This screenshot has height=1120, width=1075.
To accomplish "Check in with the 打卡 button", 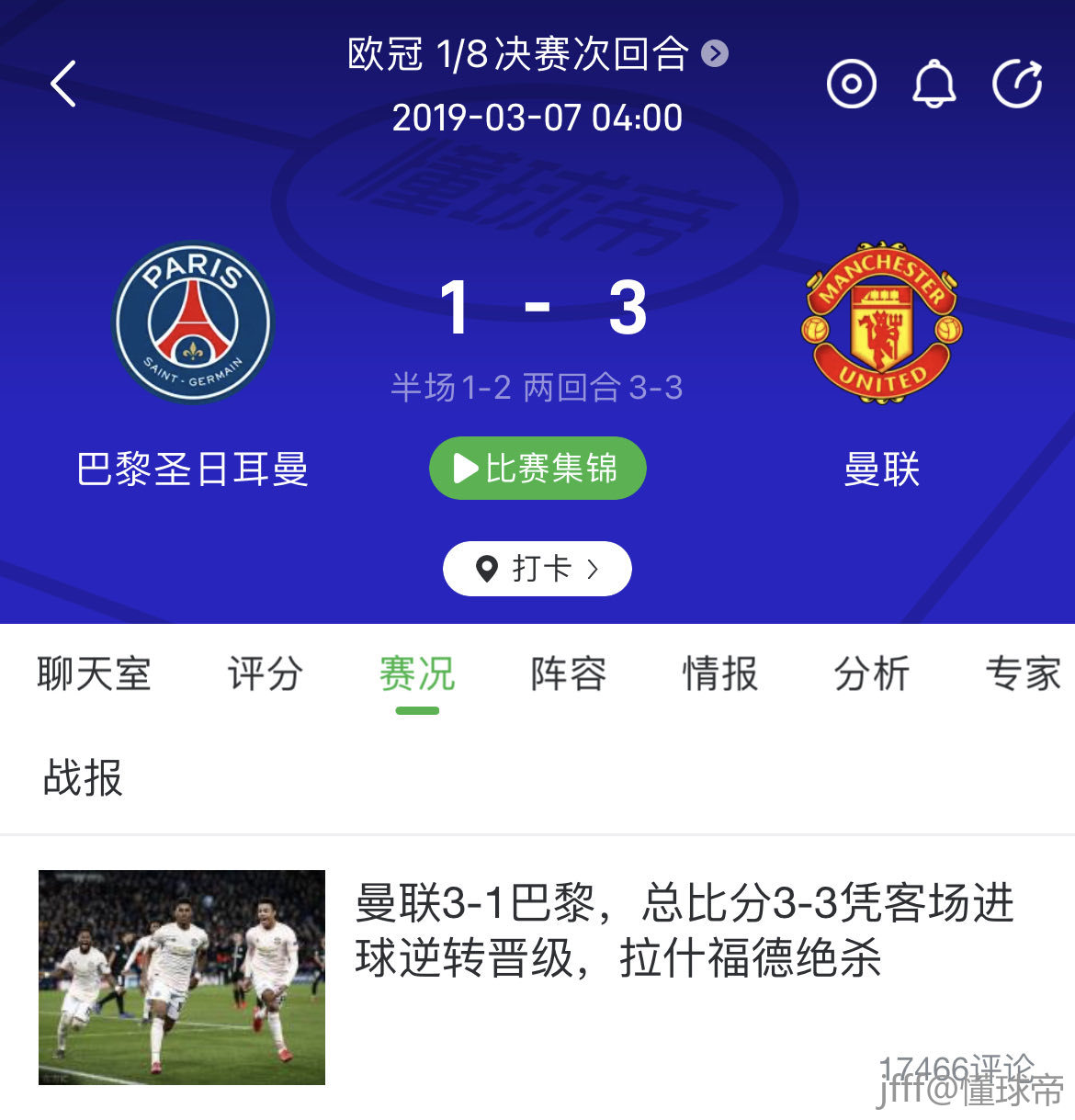I will click(537, 569).
